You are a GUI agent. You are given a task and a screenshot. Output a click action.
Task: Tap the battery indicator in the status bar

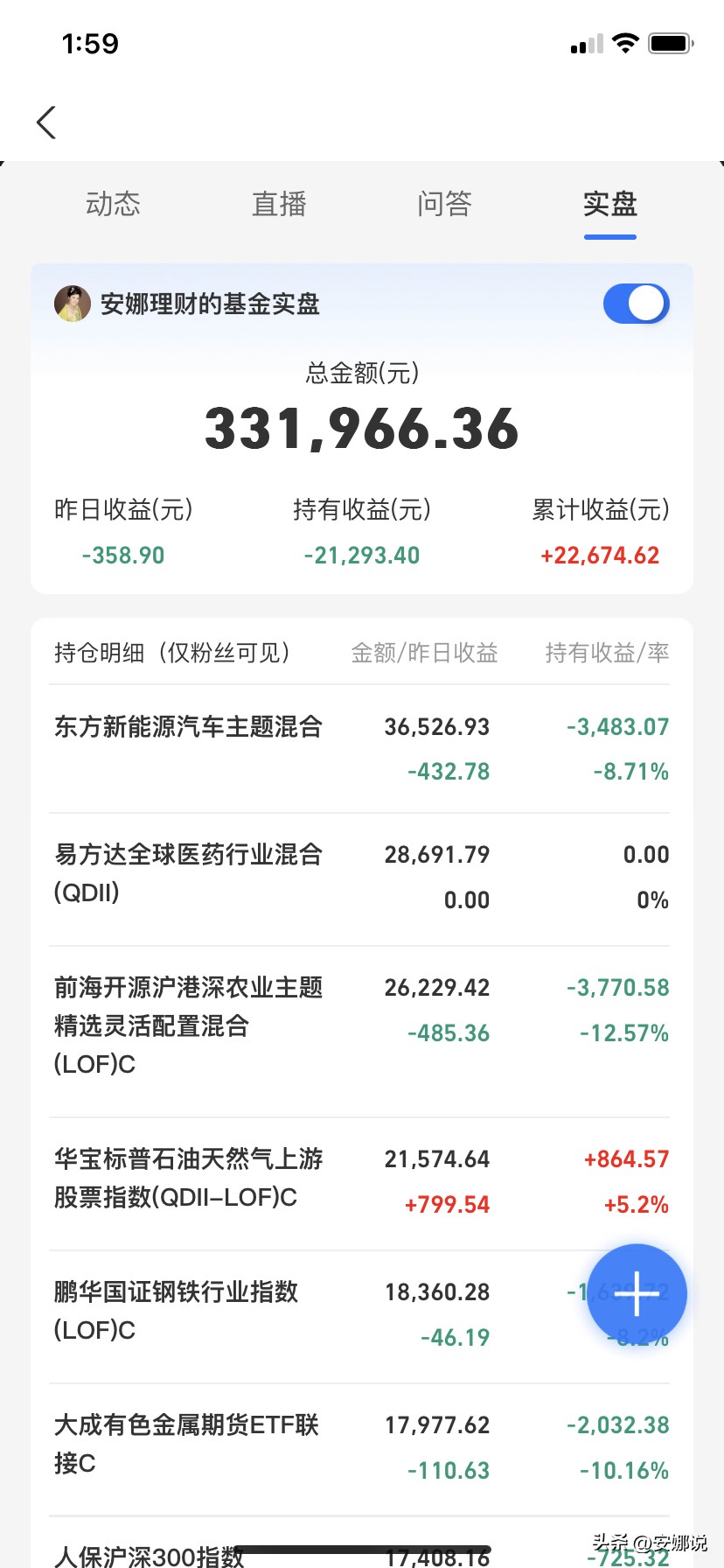pos(672,43)
